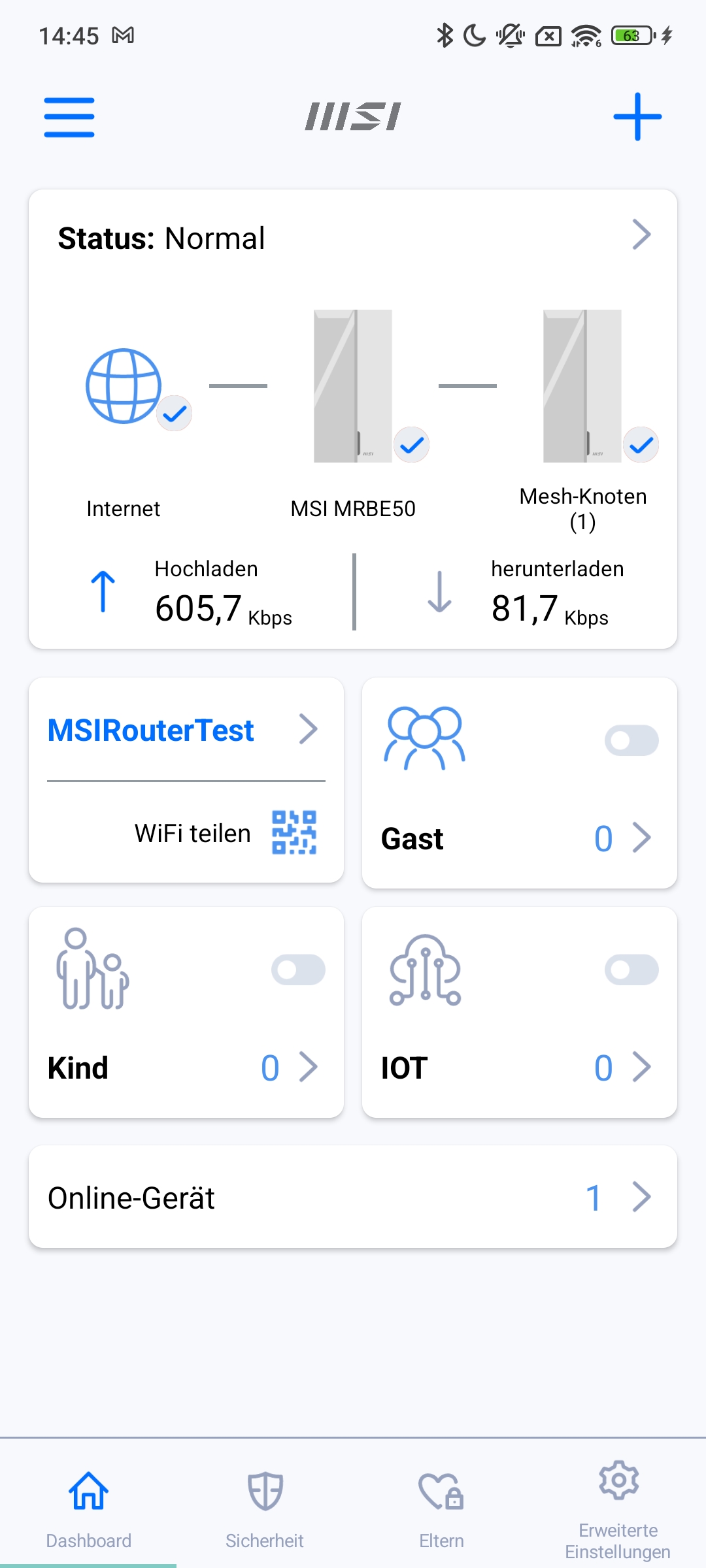Select the MSI MRBE50 router
The height and width of the screenshot is (1568, 706).
pyautogui.click(x=353, y=387)
